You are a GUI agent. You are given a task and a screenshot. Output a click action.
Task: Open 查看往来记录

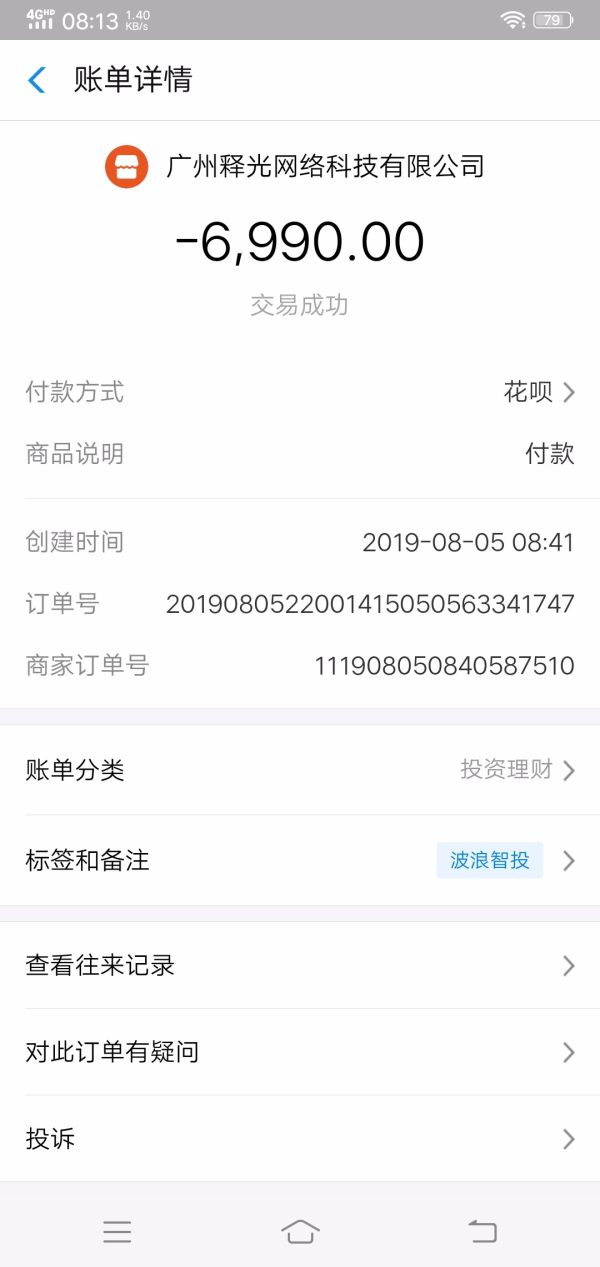pos(300,965)
